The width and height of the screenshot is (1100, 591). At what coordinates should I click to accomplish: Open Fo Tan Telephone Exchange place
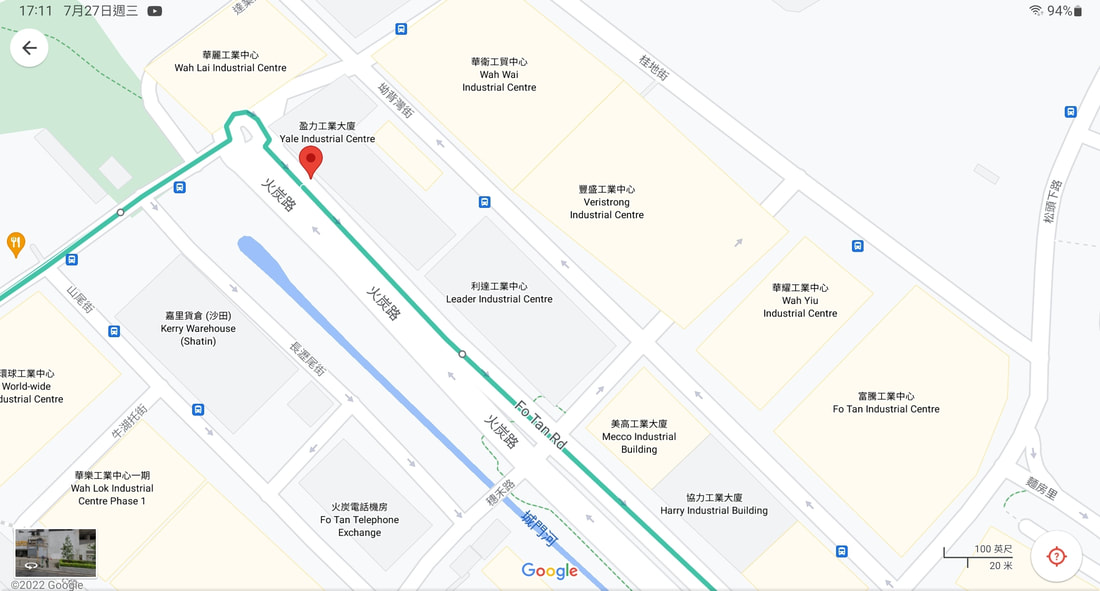coord(359,520)
